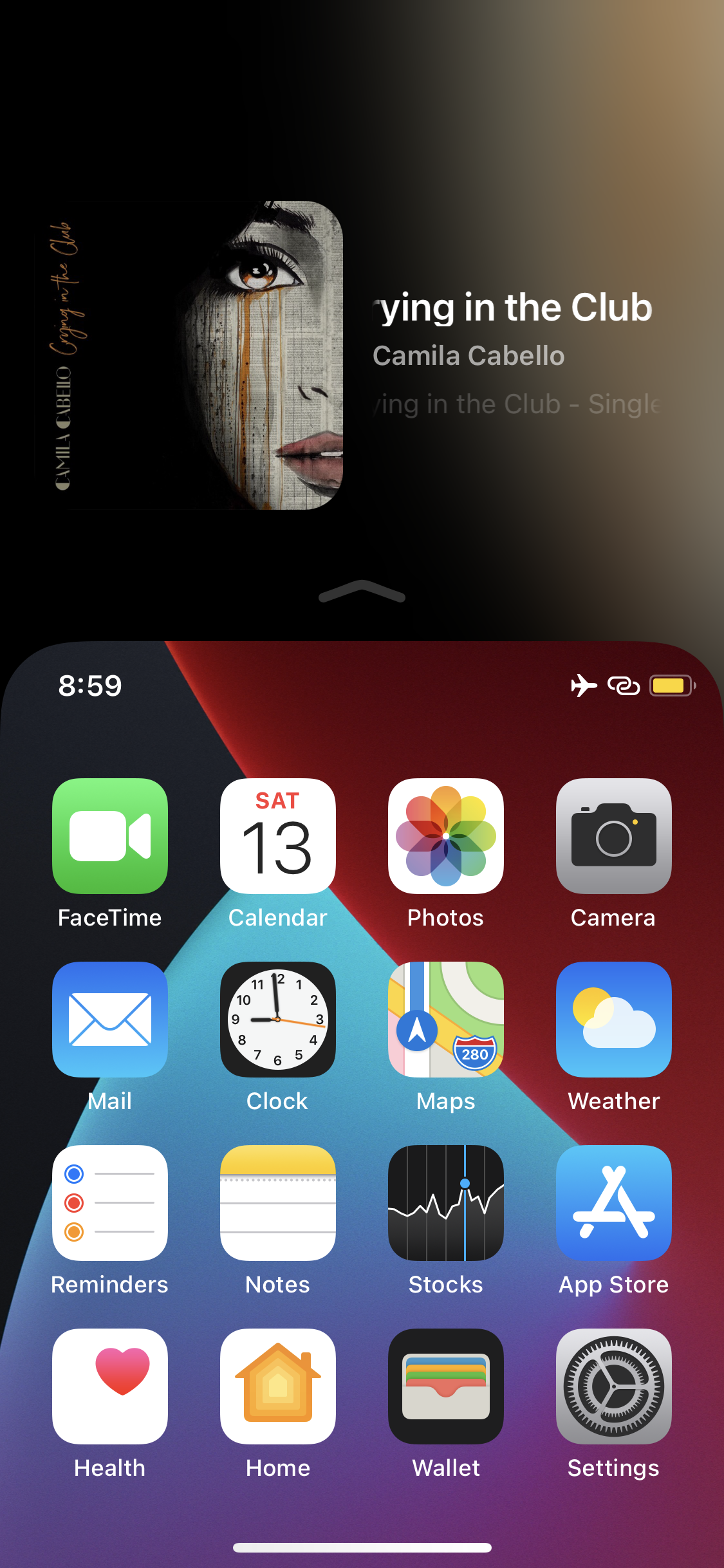This screenshot has height=1568, width=724.
Task: Open Photos
Action: (446, 835)
